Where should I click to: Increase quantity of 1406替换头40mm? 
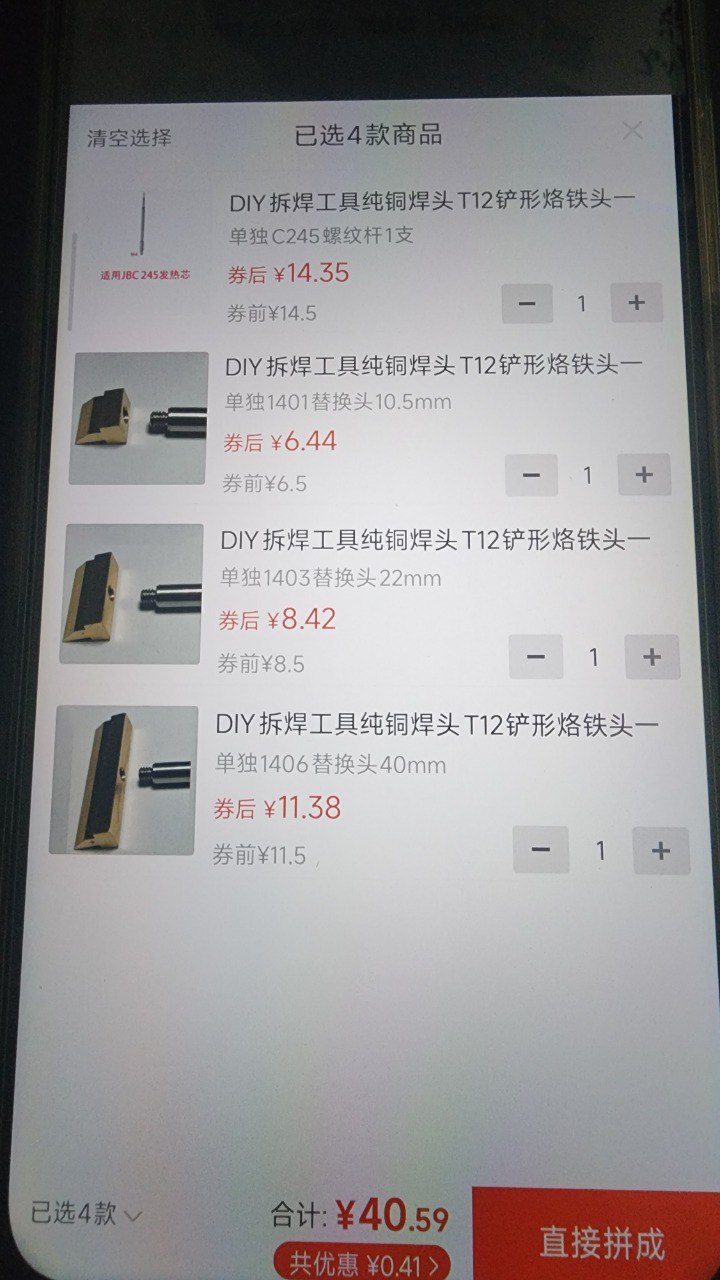coord(660,850)
